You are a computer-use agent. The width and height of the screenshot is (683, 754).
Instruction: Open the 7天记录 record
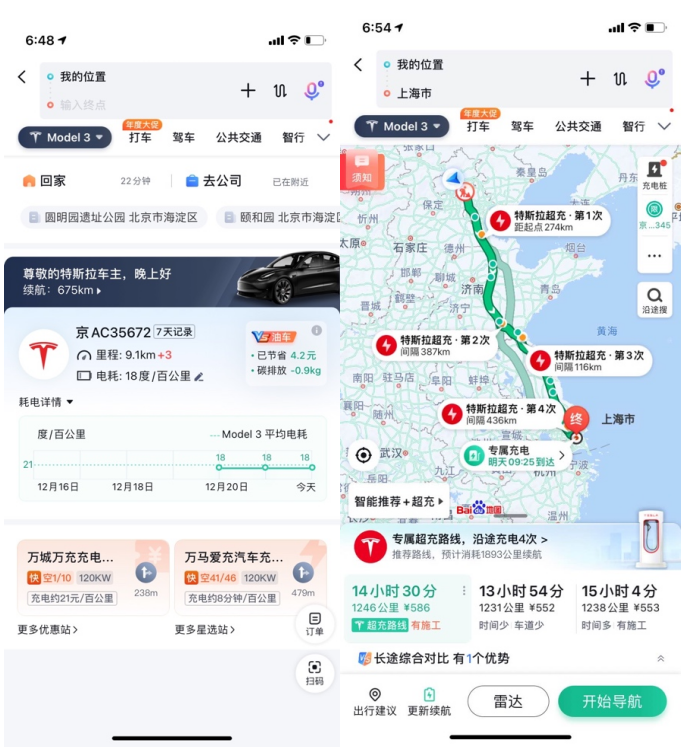[175, 332]
